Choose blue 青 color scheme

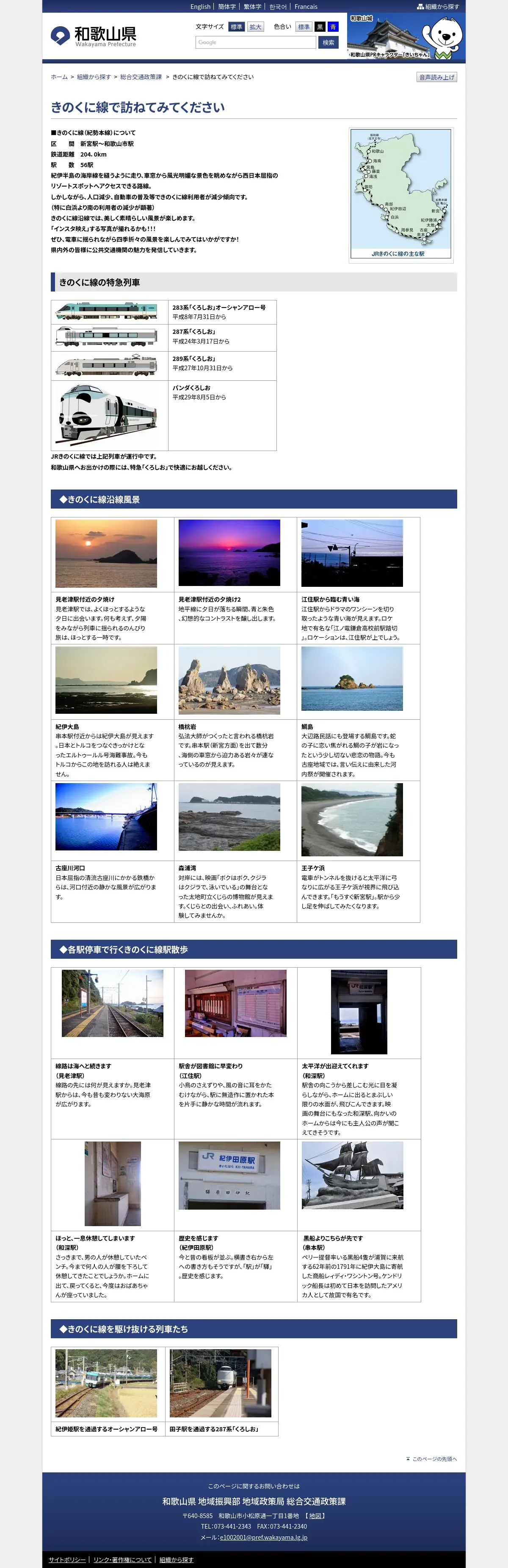coord(333,27)
